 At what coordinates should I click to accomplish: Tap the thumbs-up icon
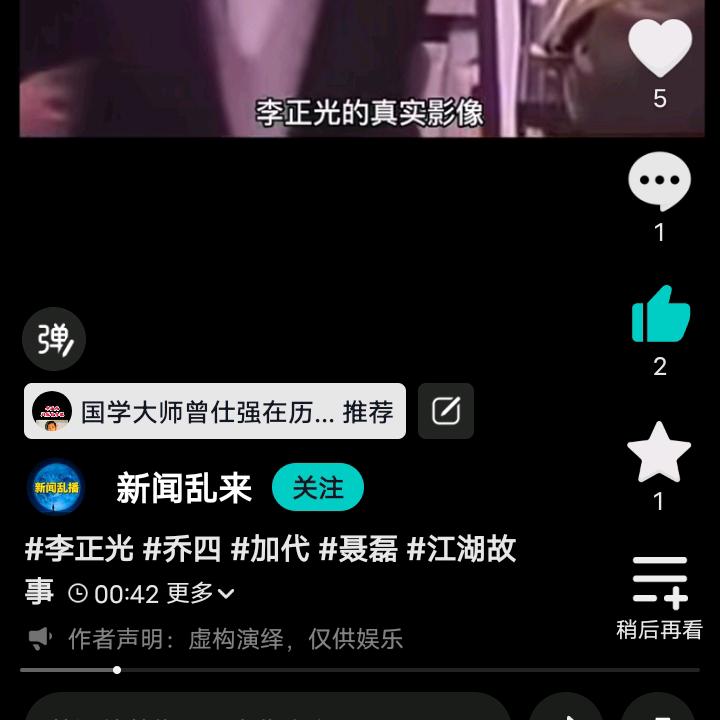660,316
